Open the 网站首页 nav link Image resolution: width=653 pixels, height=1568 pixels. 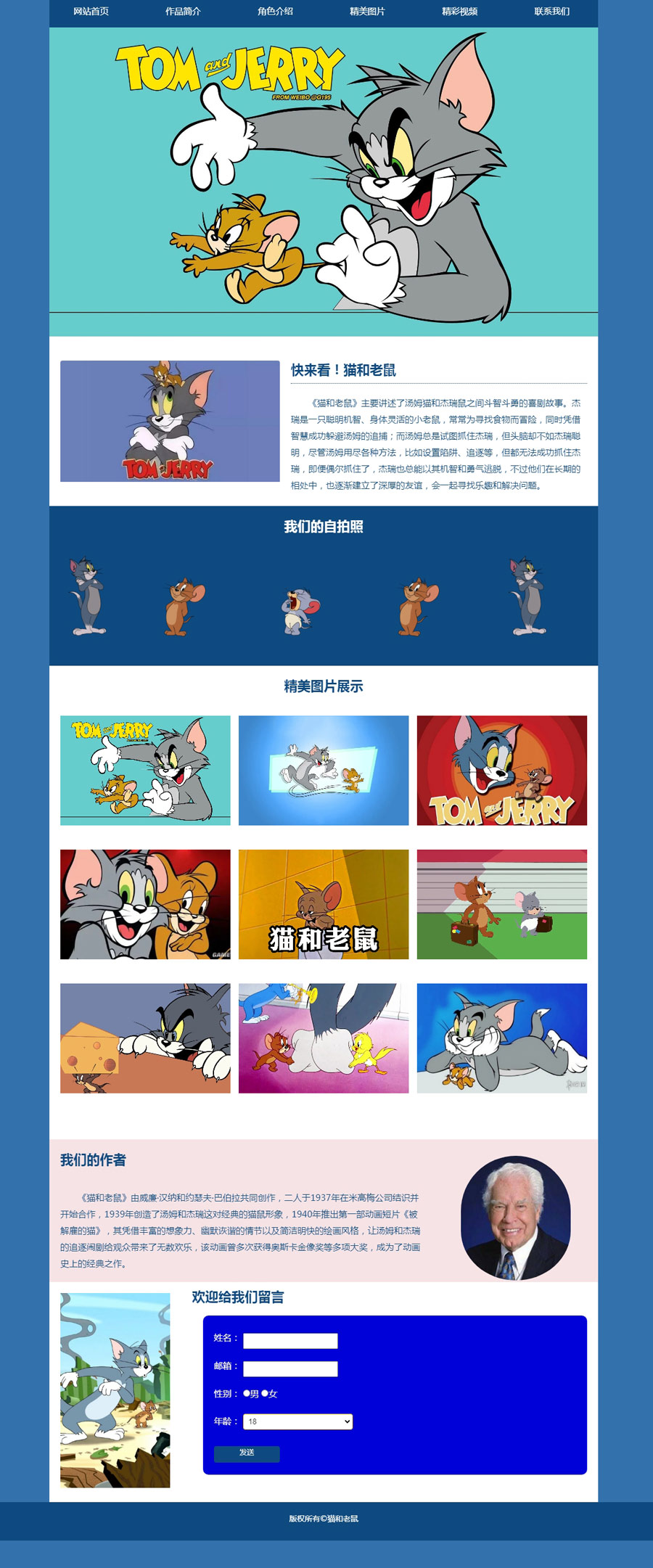coord(91,12)
